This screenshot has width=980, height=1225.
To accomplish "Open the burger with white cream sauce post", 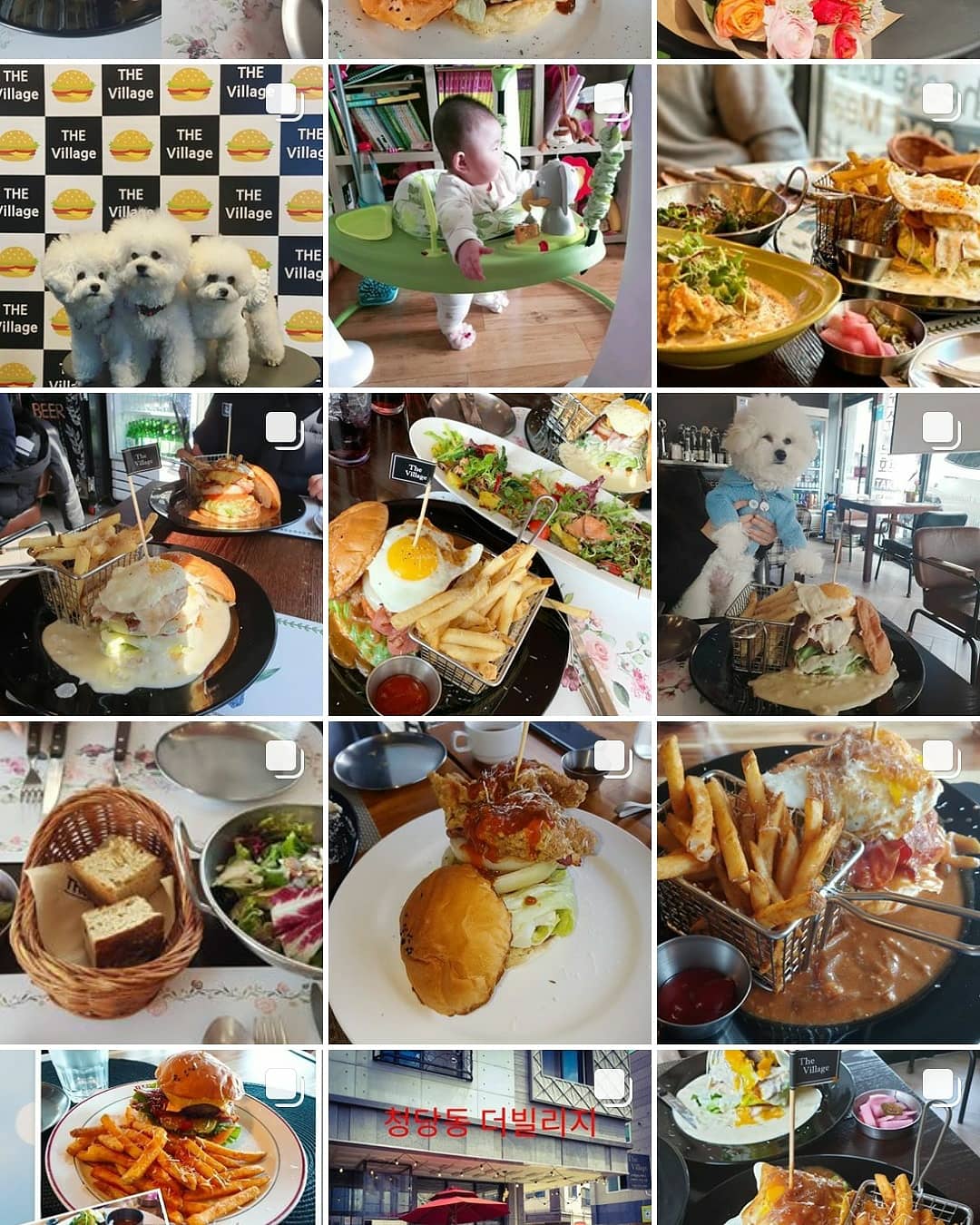I will (162, 554).
